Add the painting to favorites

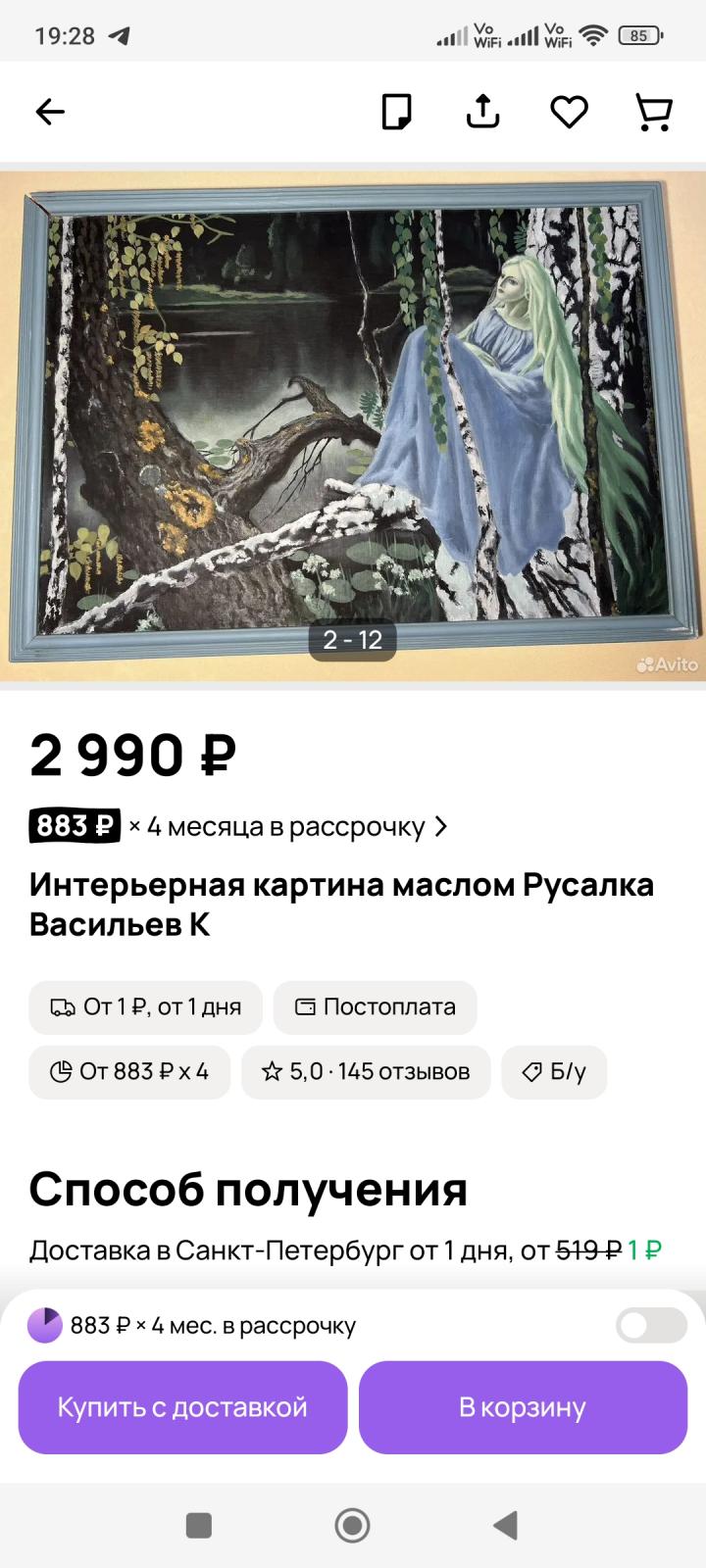click(x=569, y=112)
